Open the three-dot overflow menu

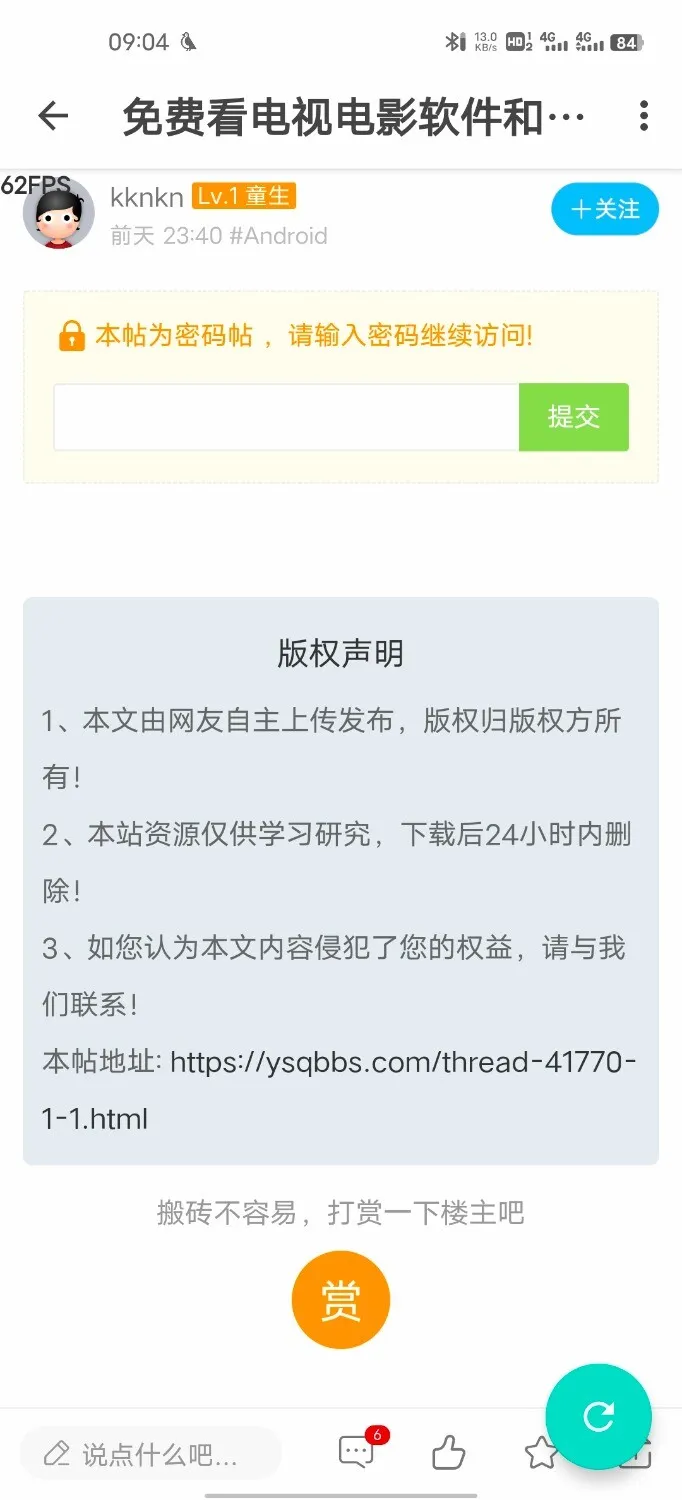pyautogui.click(x=644, y=116)
